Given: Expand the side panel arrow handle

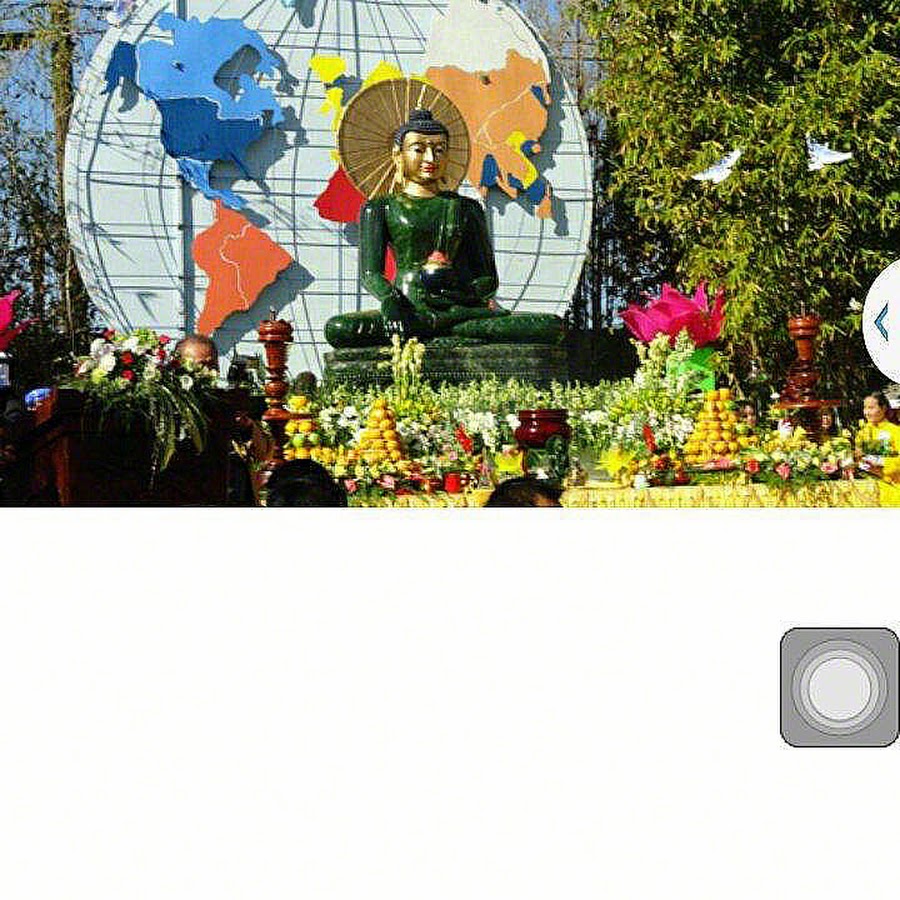Looking at the screenshot, I should pos(882,323).
